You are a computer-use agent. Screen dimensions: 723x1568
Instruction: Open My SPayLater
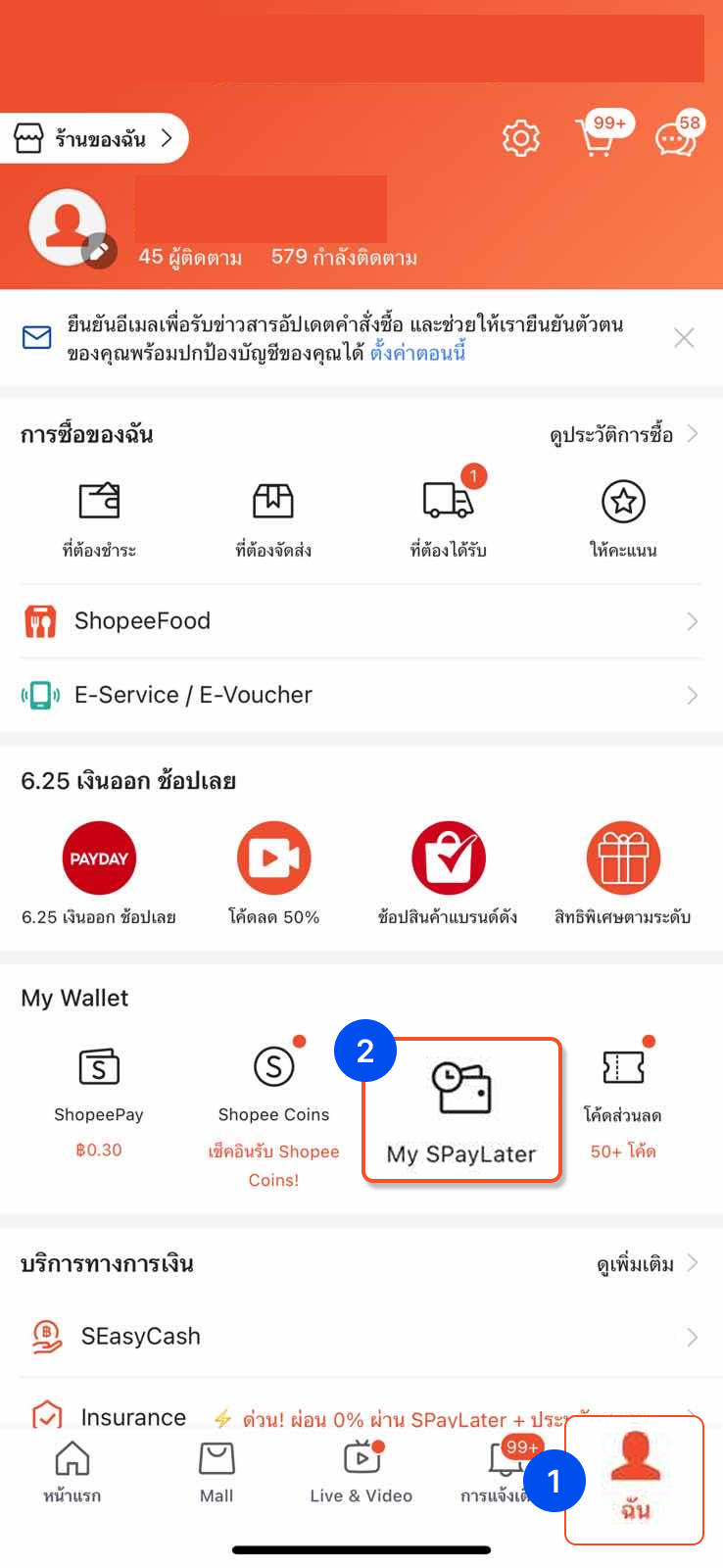(x=461, y=1110)
